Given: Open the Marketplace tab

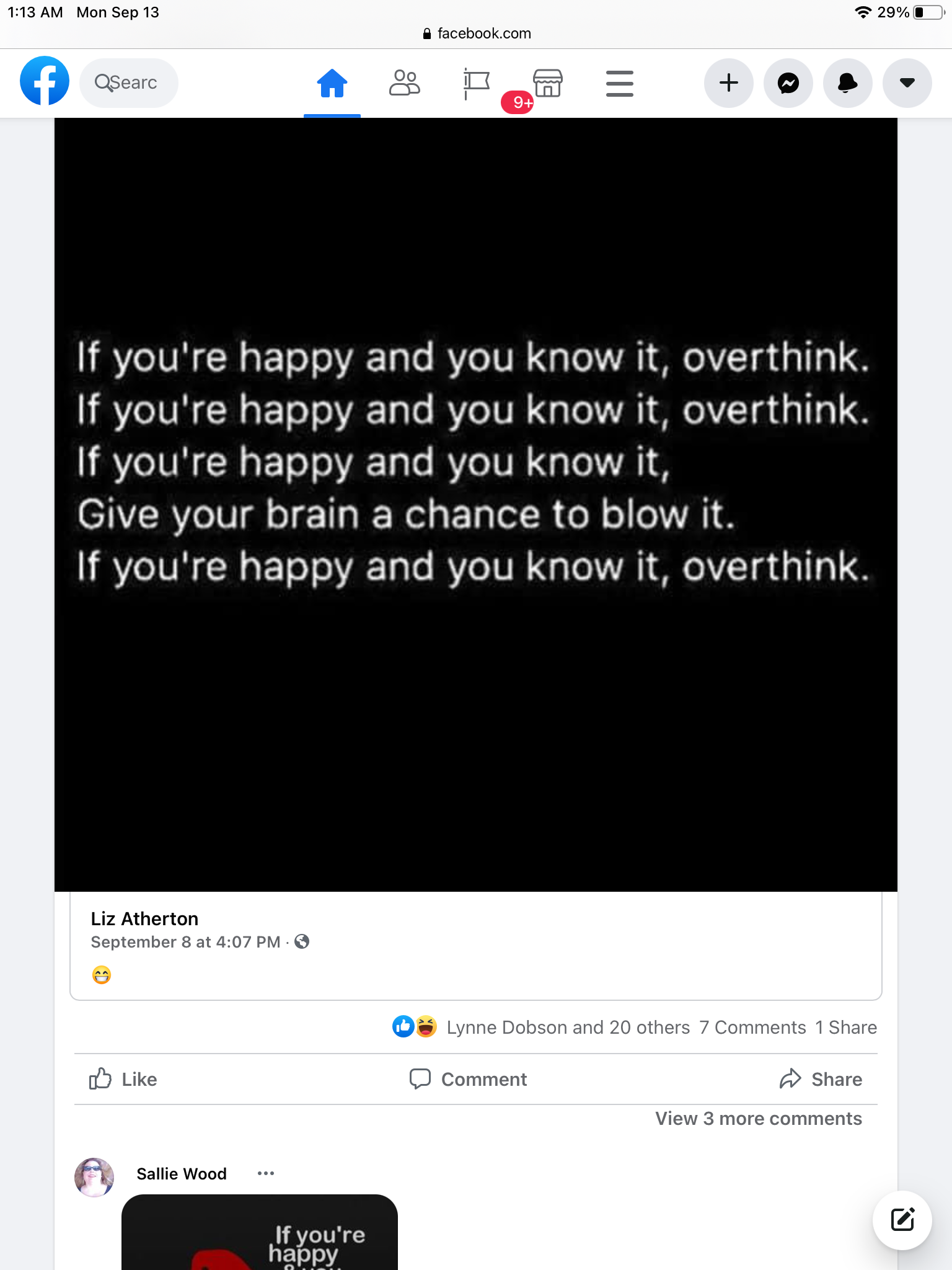Looking at the screenshot, I should coord(547,83).
